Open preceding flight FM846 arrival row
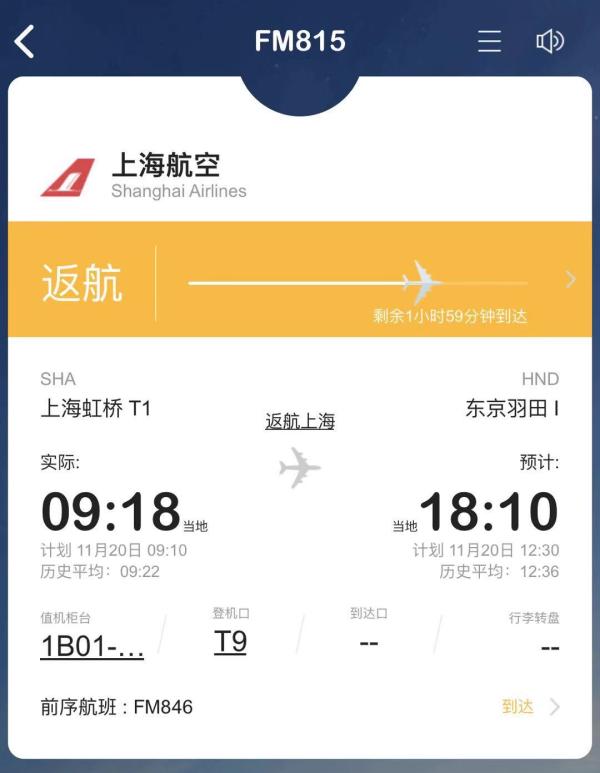The height and width of the screenshot is (773, 600). tap(530, 707)
